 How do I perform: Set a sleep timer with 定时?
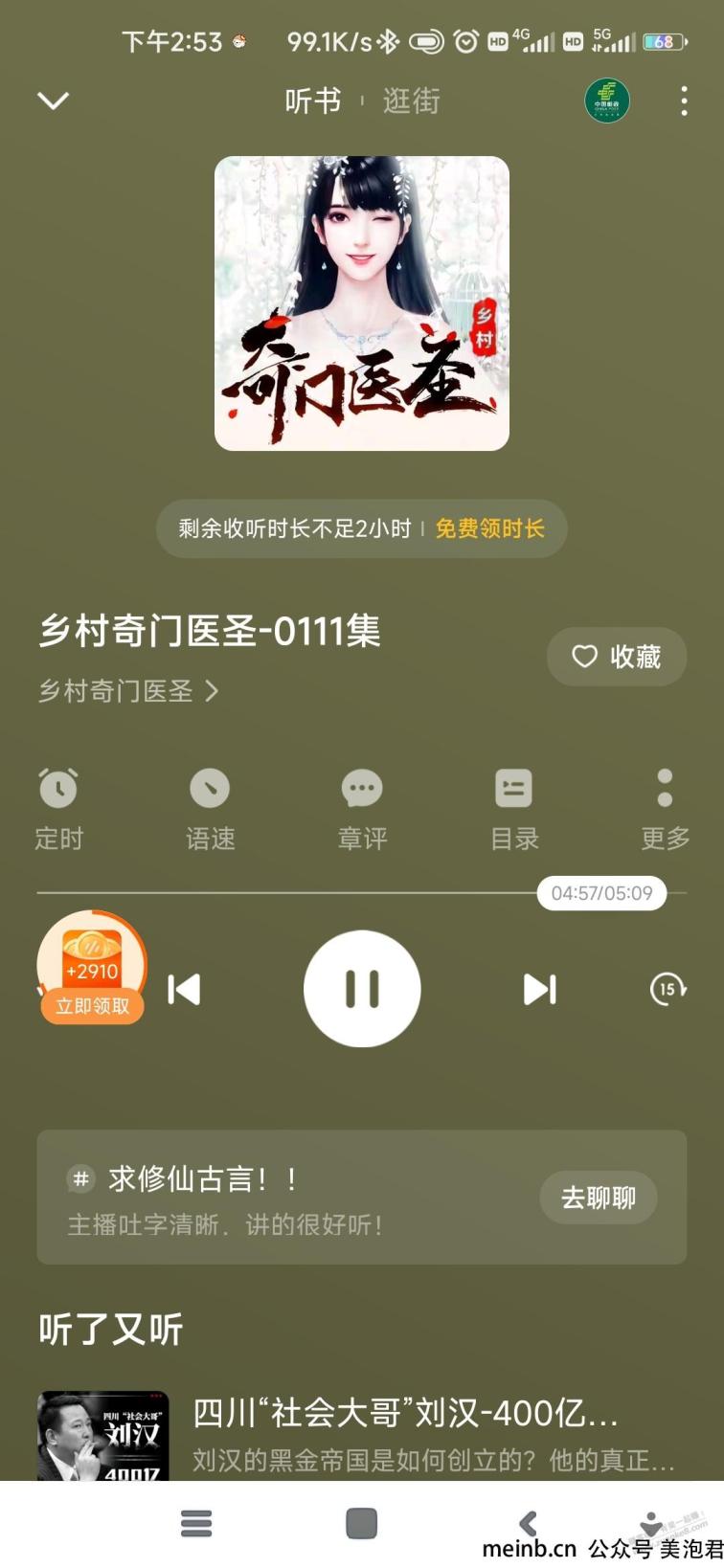[x=58, y=809]
